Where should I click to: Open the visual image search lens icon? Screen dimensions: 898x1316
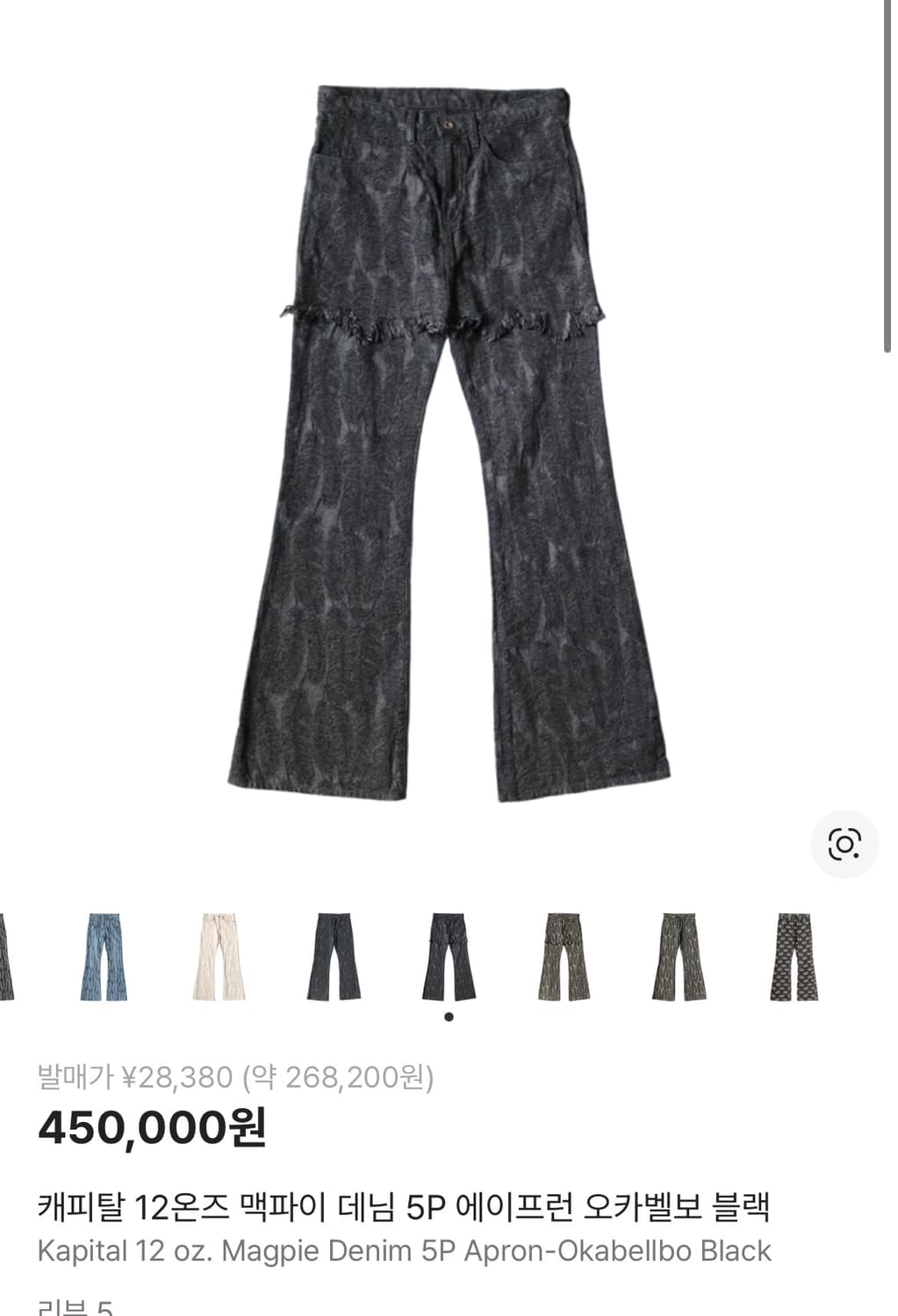point(845,844)
